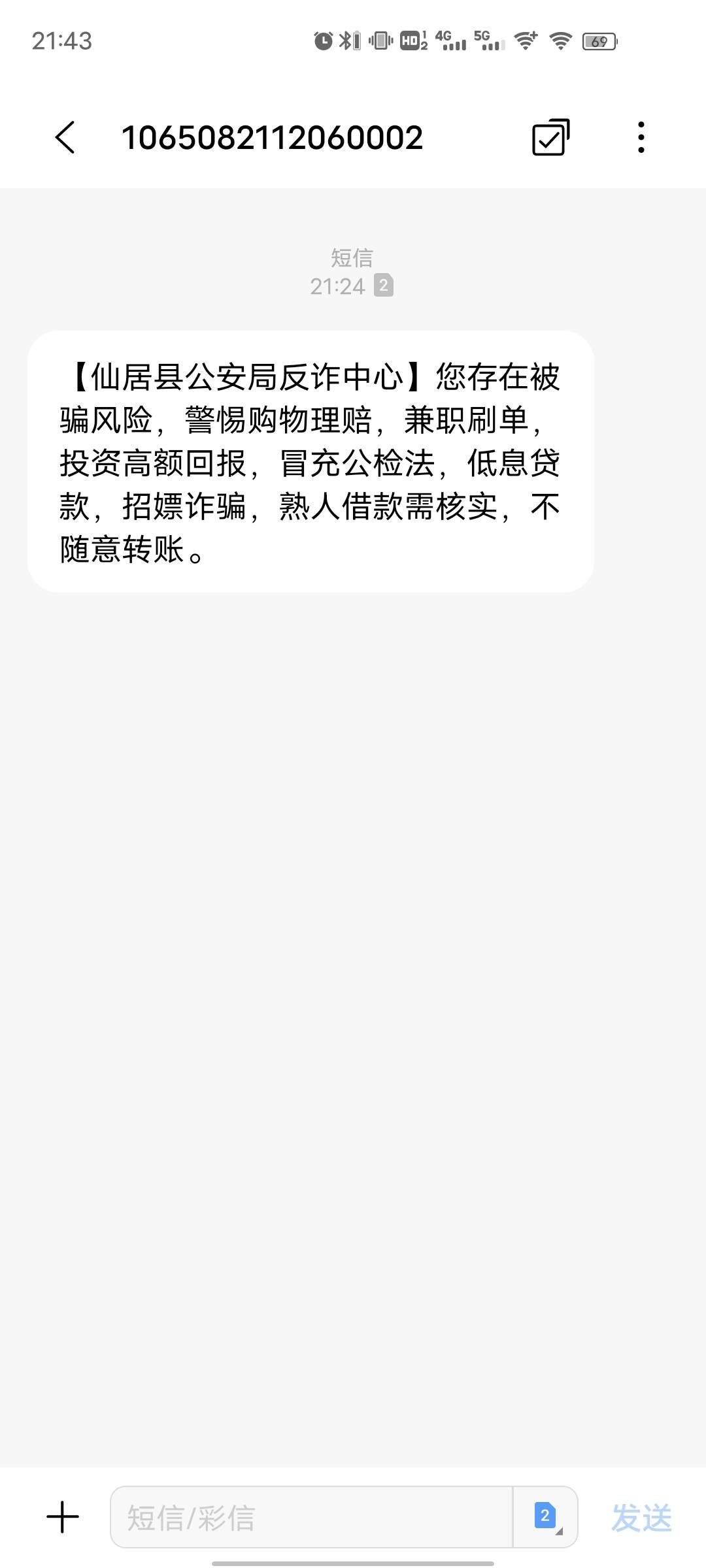Tap the 发送 send button
Image resolution: width=706 pixels, height=1568 pixels.
click(641, 1517)
